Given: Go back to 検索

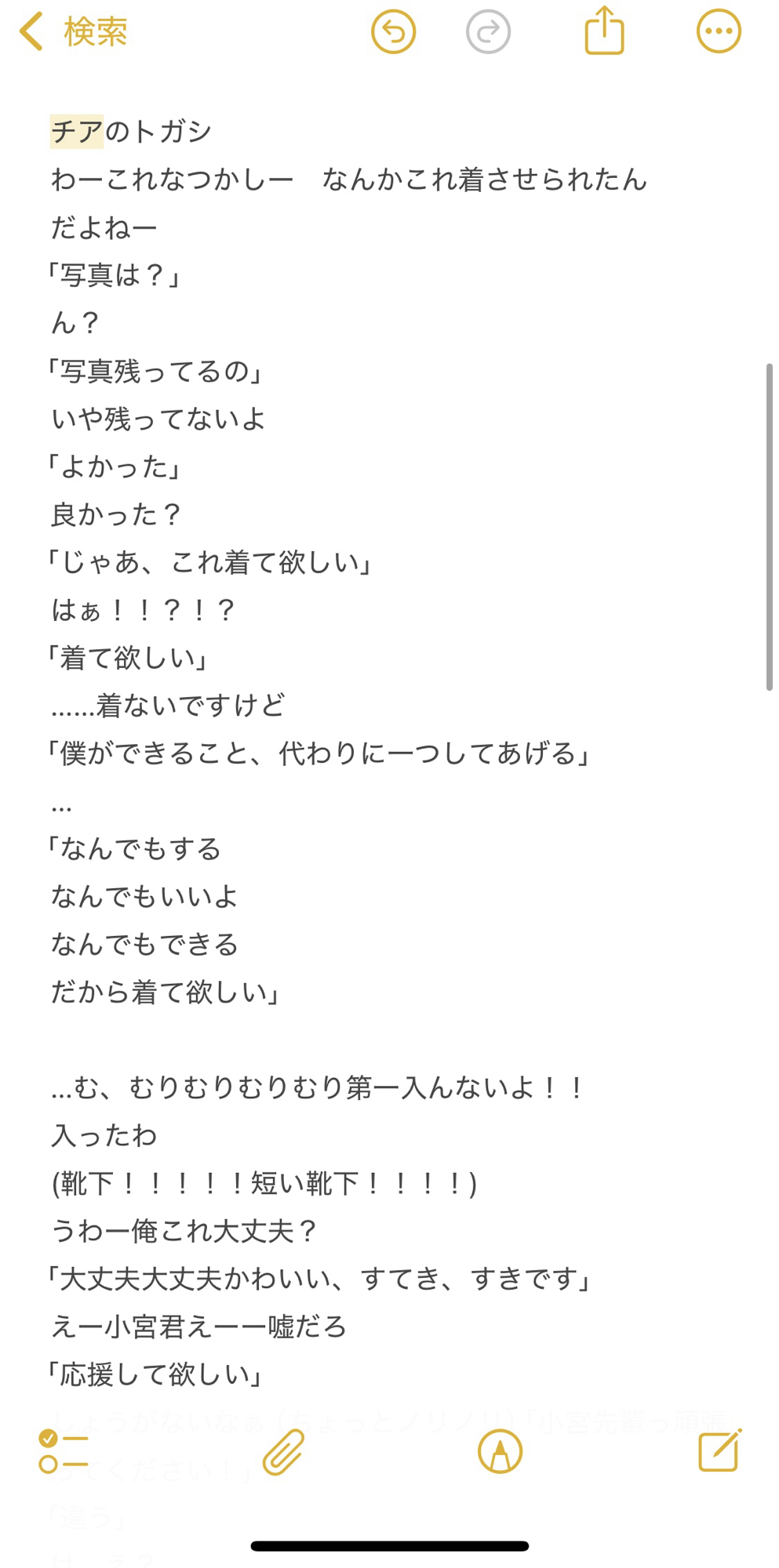Looking at the screenshot, I should 73,32.
